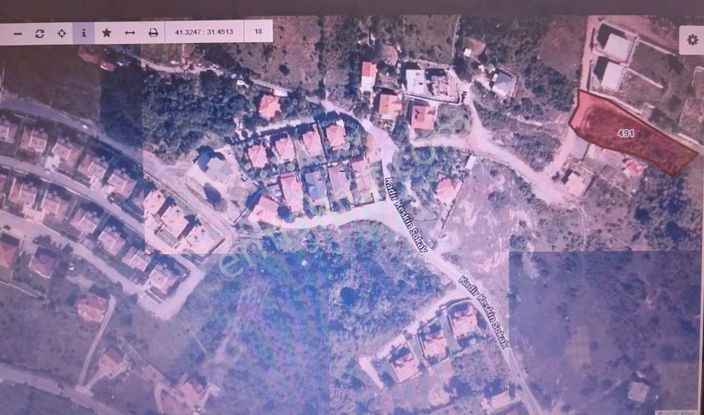Screen dimensions: 704x415
Task: Print the current map
Action: coord(153,33)
